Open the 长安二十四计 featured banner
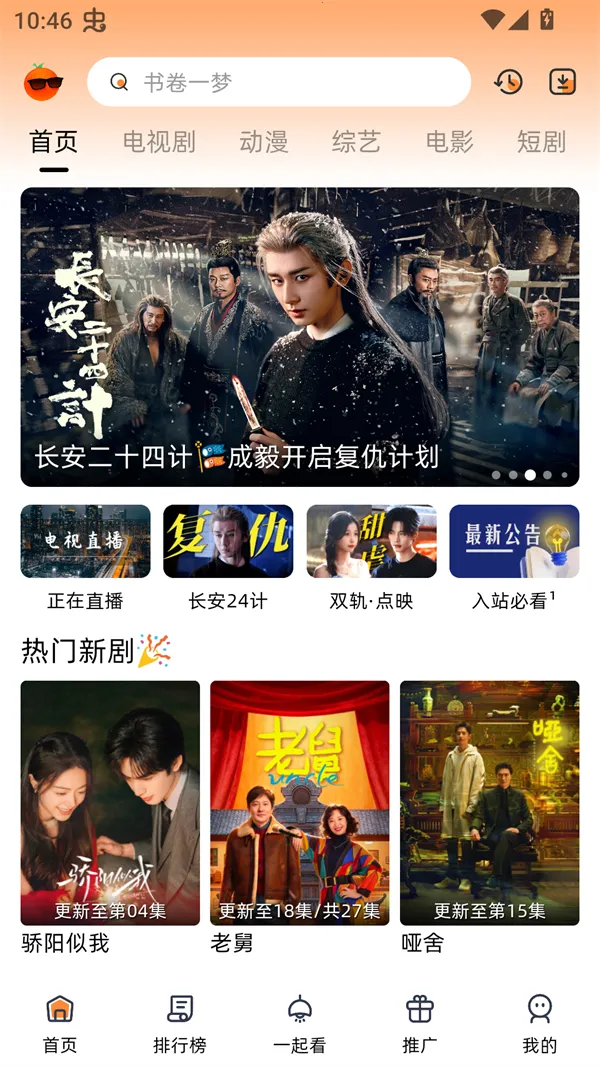The height and width of the screenshot is (1066, 600). 300,337
